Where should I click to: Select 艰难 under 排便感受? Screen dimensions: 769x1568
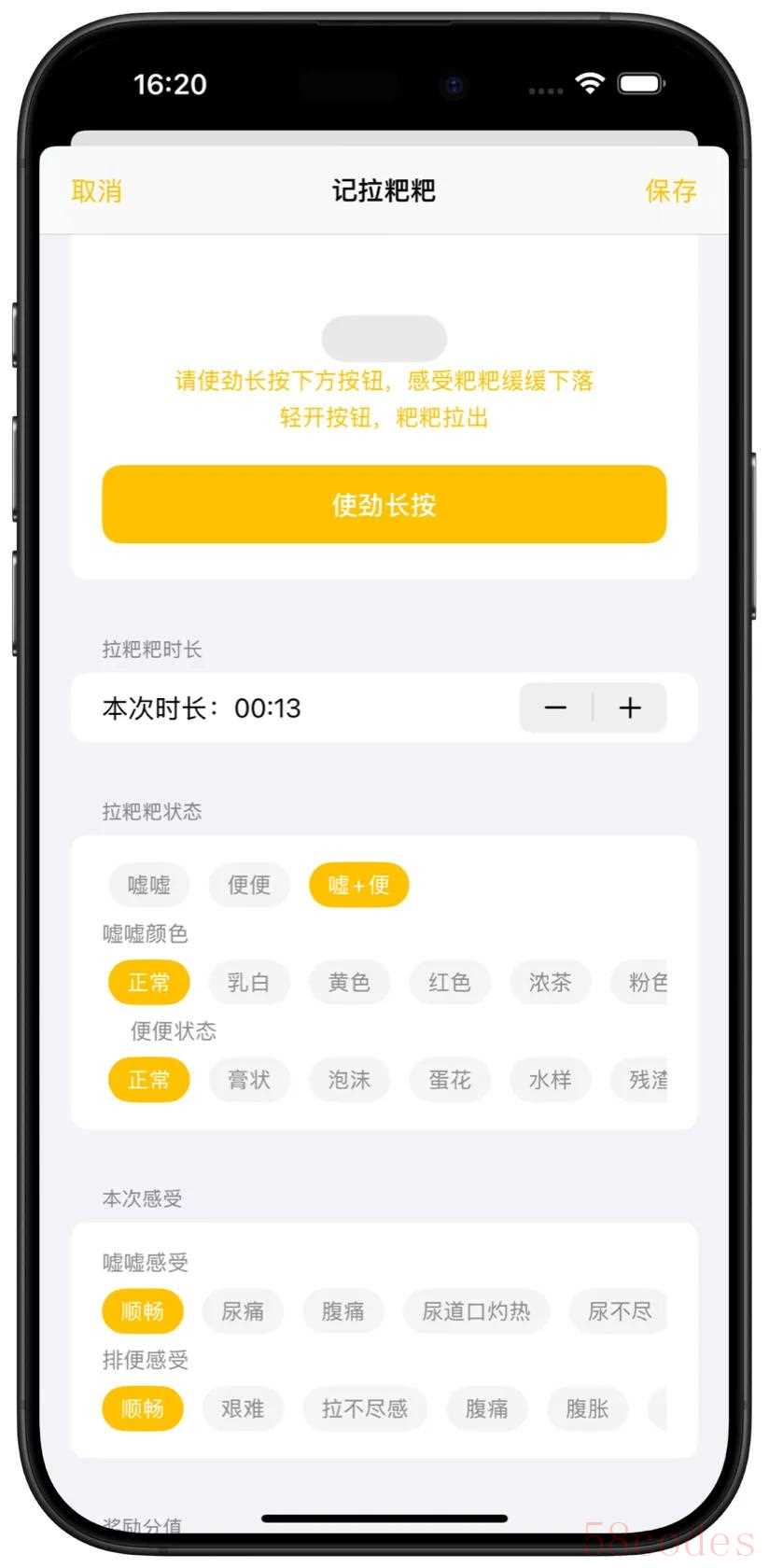(243, 1408)
